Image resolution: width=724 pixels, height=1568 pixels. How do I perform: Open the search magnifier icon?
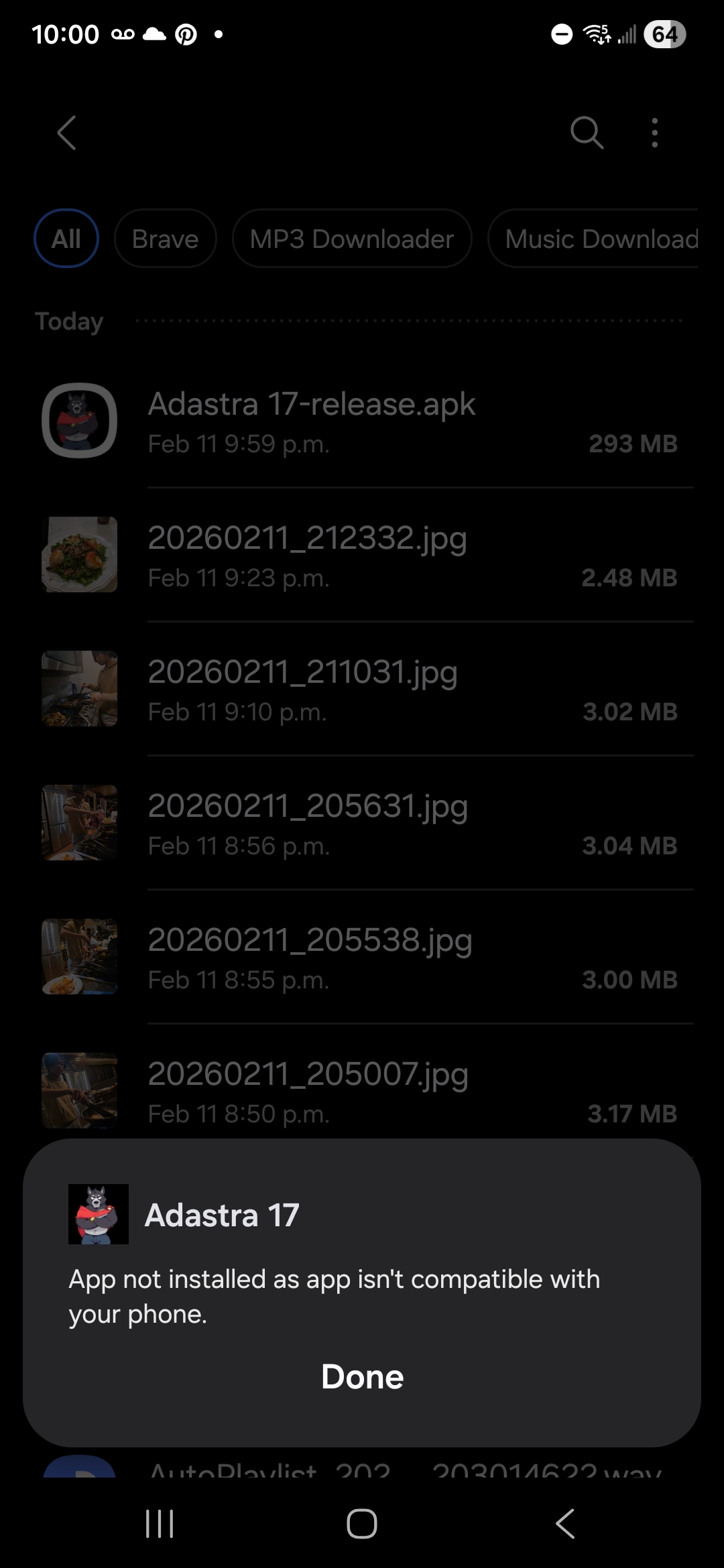(x=587, y=132)
